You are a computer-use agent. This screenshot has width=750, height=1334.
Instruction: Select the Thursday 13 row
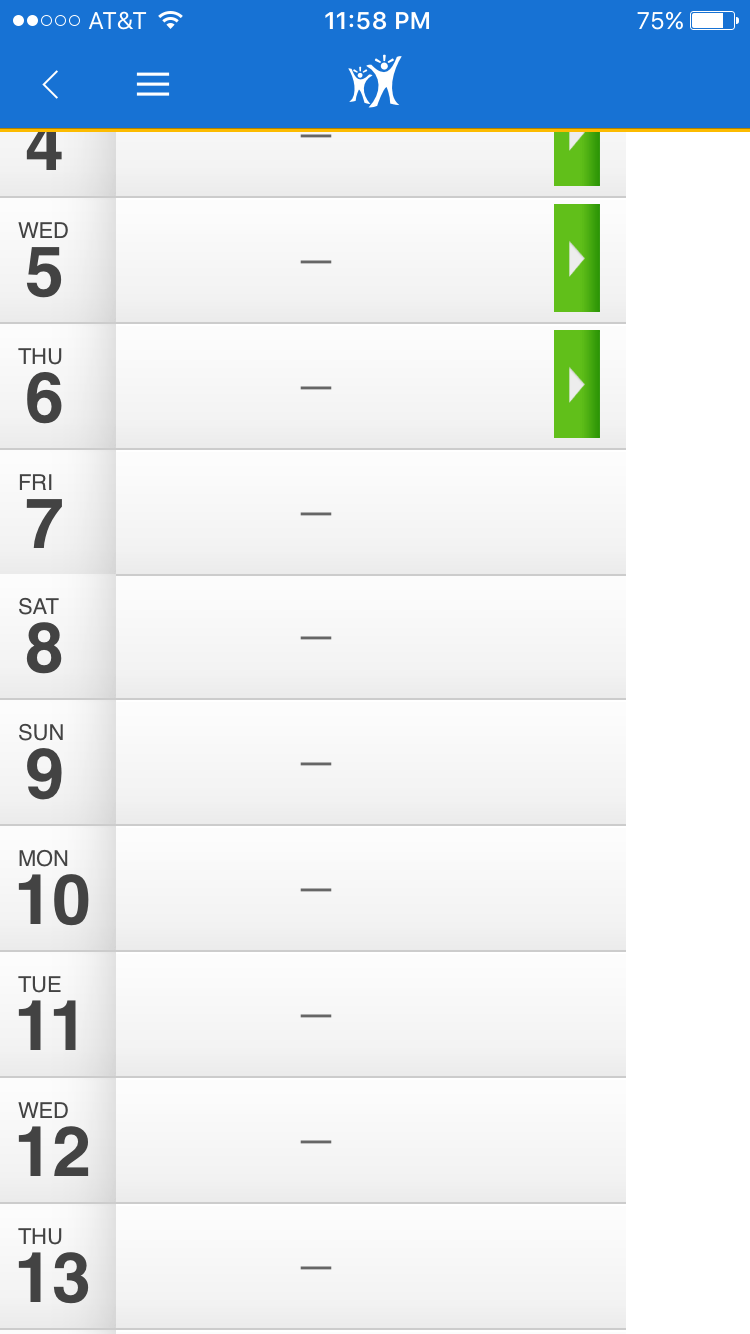314,1267
